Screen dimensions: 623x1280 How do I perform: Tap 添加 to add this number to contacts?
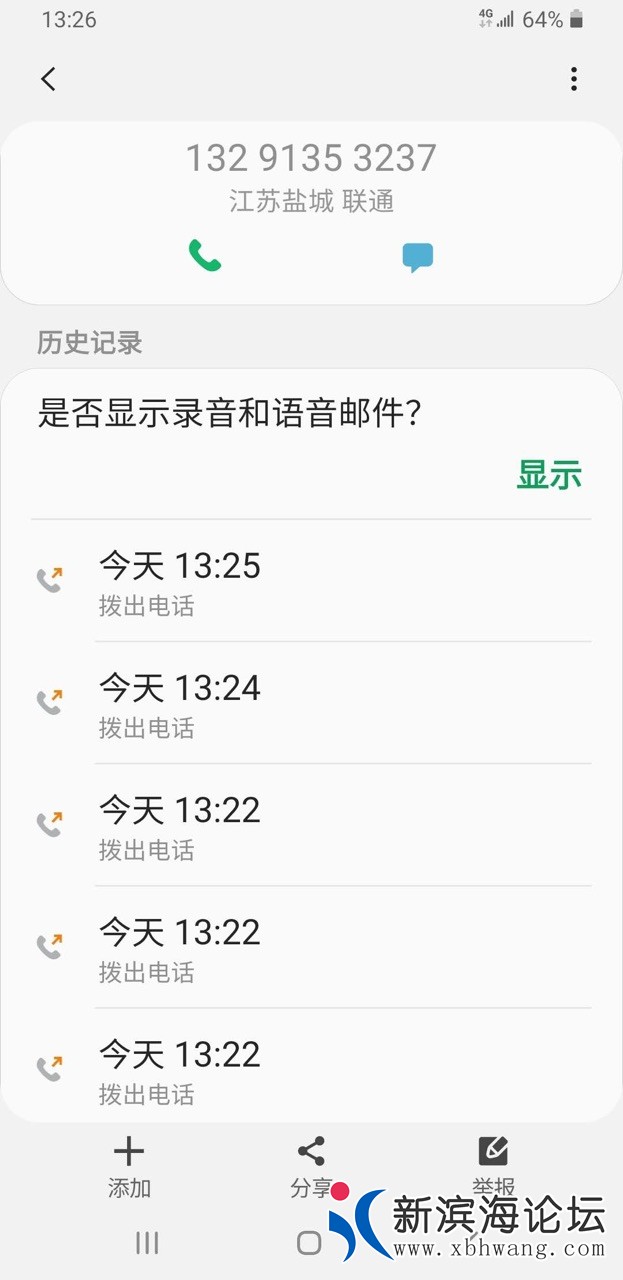(129, 1166)
